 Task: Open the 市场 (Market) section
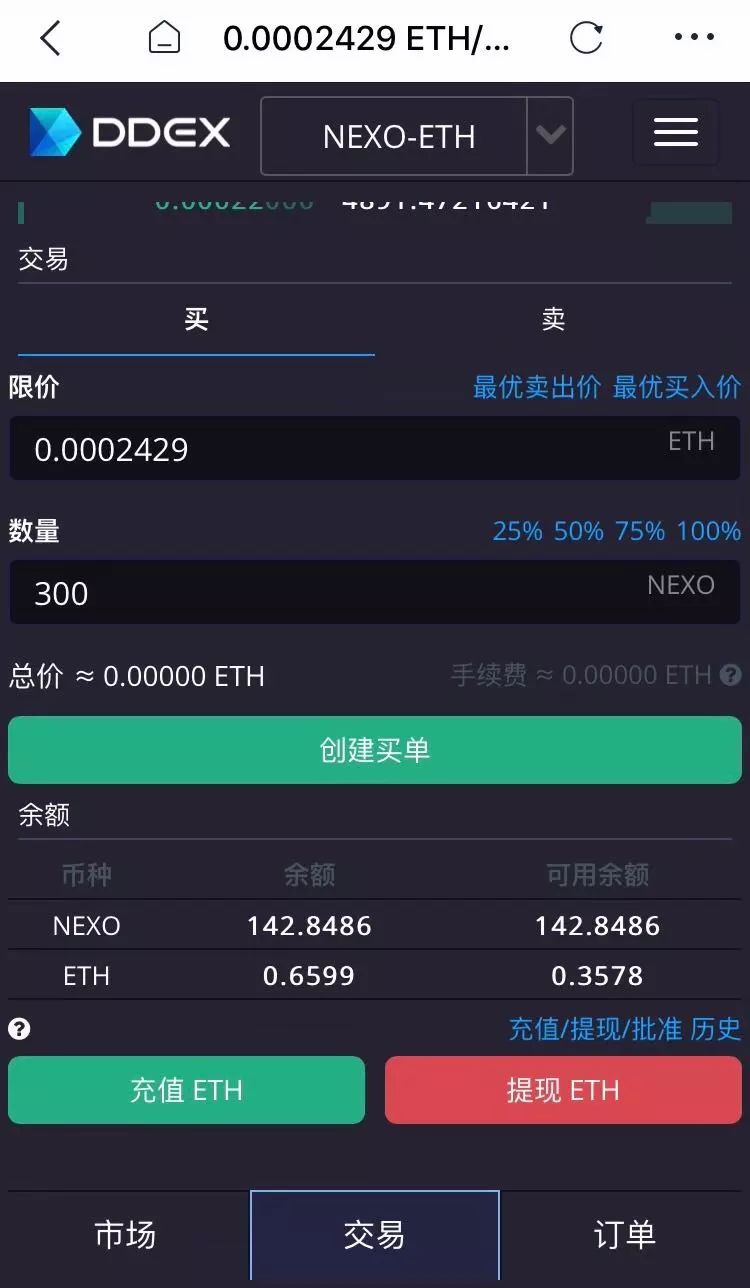pyautogui.click(x=124, y=1235)
